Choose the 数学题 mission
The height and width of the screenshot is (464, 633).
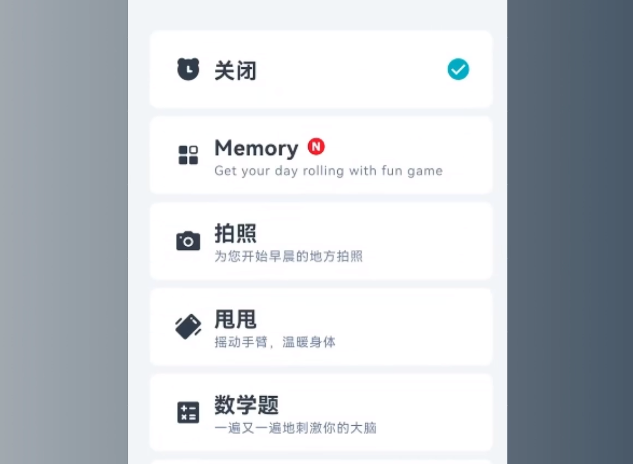pyautogui.click(x=320, y=413)
